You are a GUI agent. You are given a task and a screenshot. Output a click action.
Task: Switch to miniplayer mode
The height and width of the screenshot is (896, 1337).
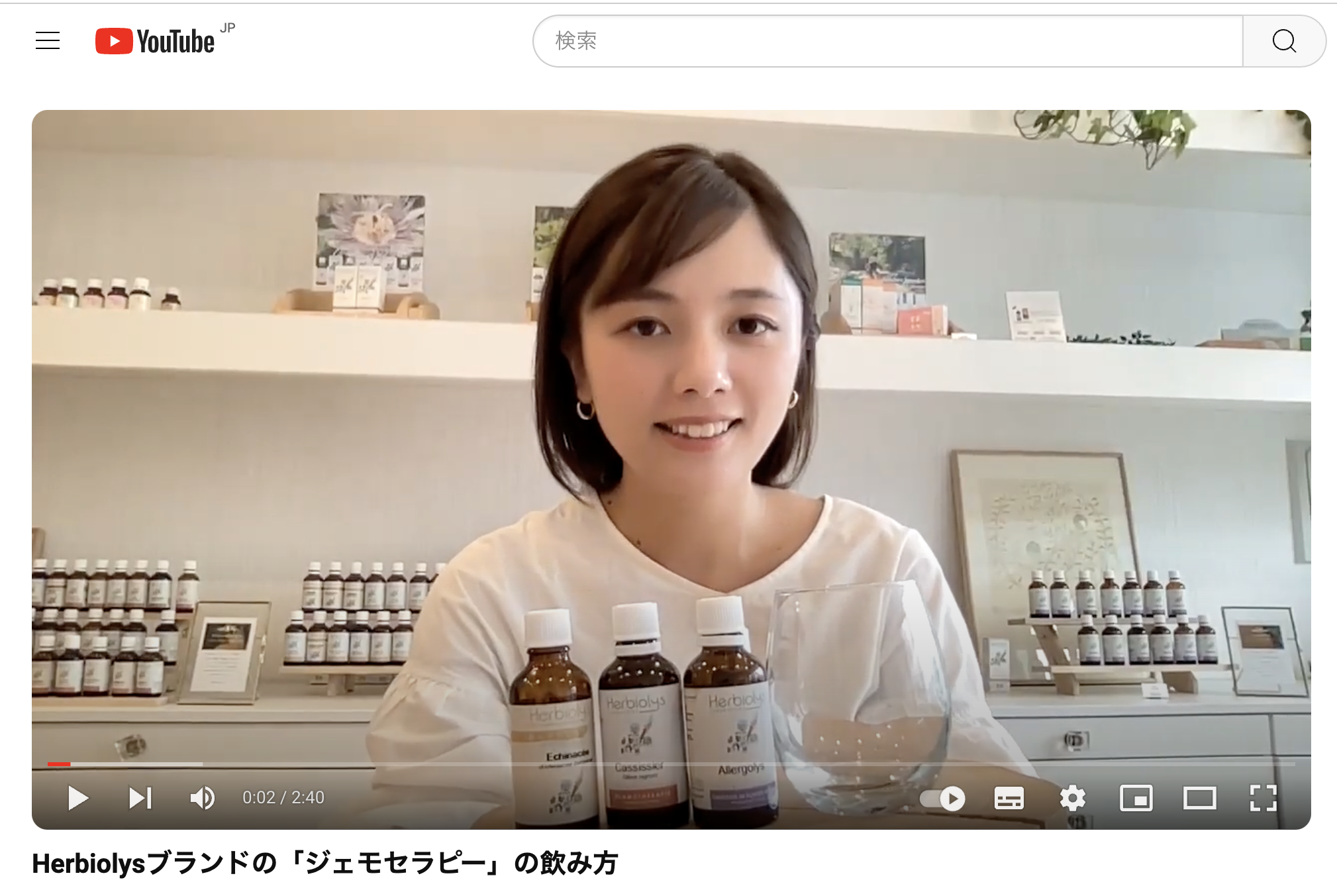click(x=1136, y=799)
